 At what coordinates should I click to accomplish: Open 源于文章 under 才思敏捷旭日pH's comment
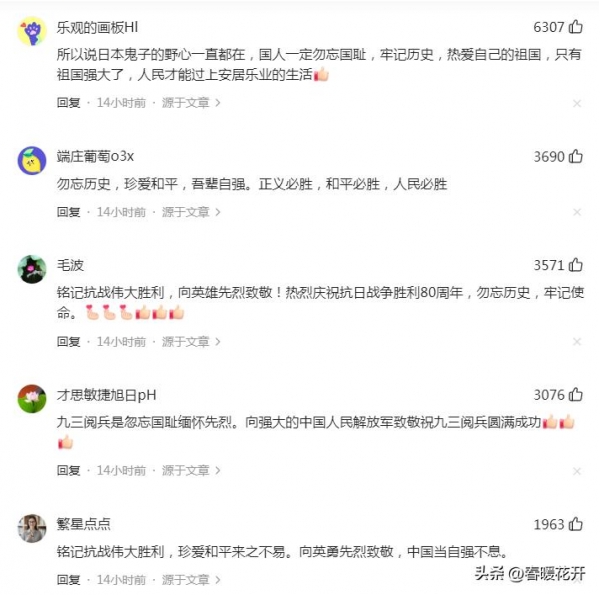coord(185,470)
